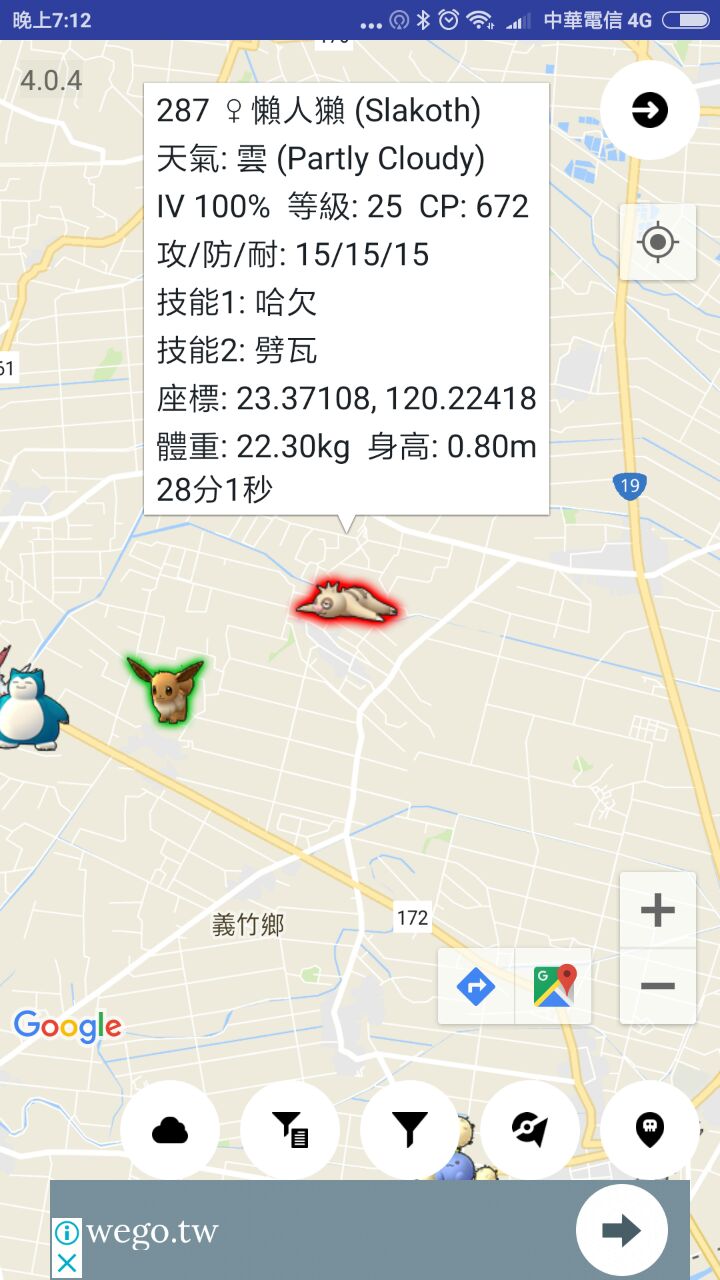The image size is (720, 1280).
Task: Tap the skull location pin button
Action: 650,1130
